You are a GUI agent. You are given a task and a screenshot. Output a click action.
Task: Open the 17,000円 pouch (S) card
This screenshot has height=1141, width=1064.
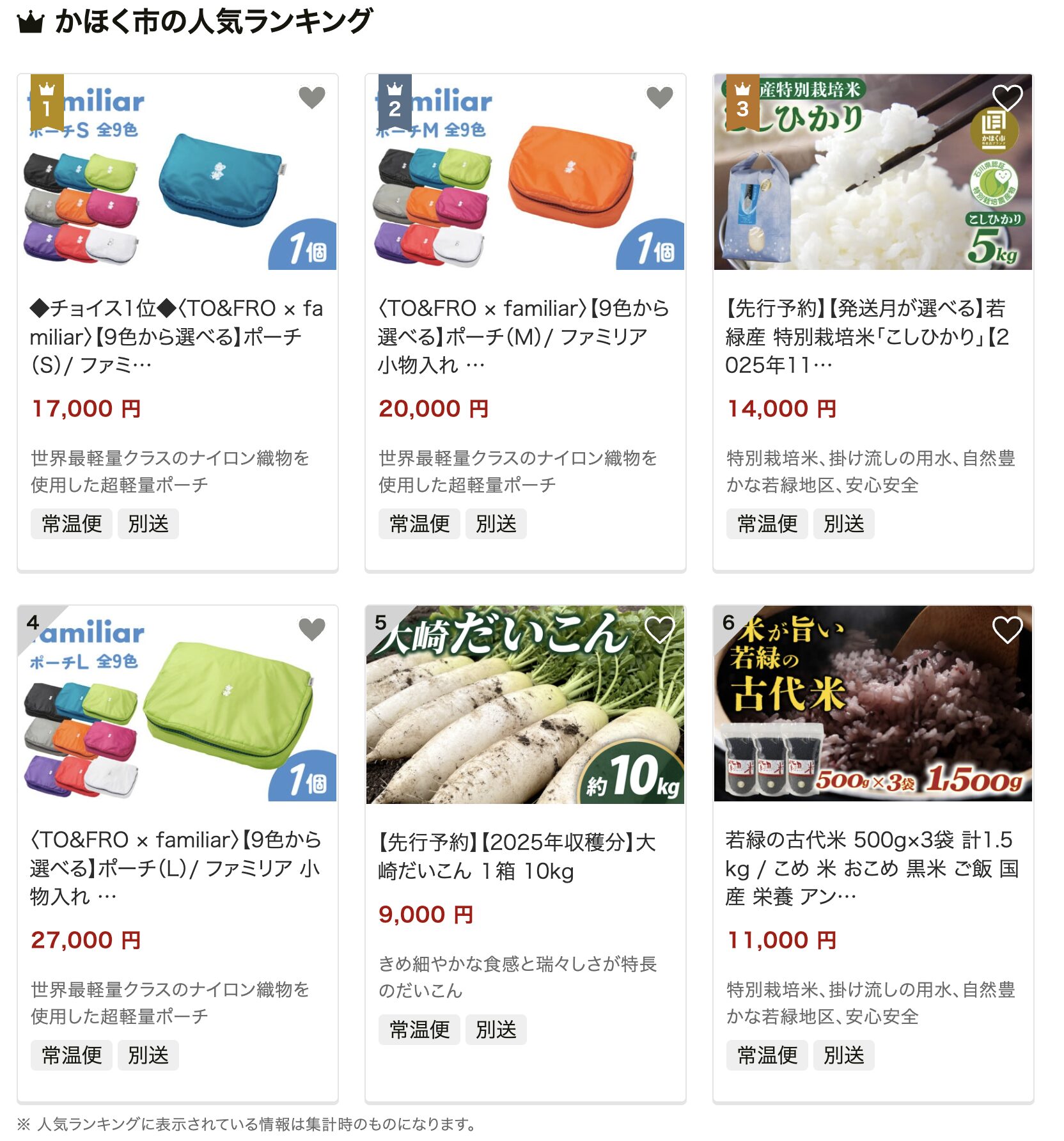(176, 336)
